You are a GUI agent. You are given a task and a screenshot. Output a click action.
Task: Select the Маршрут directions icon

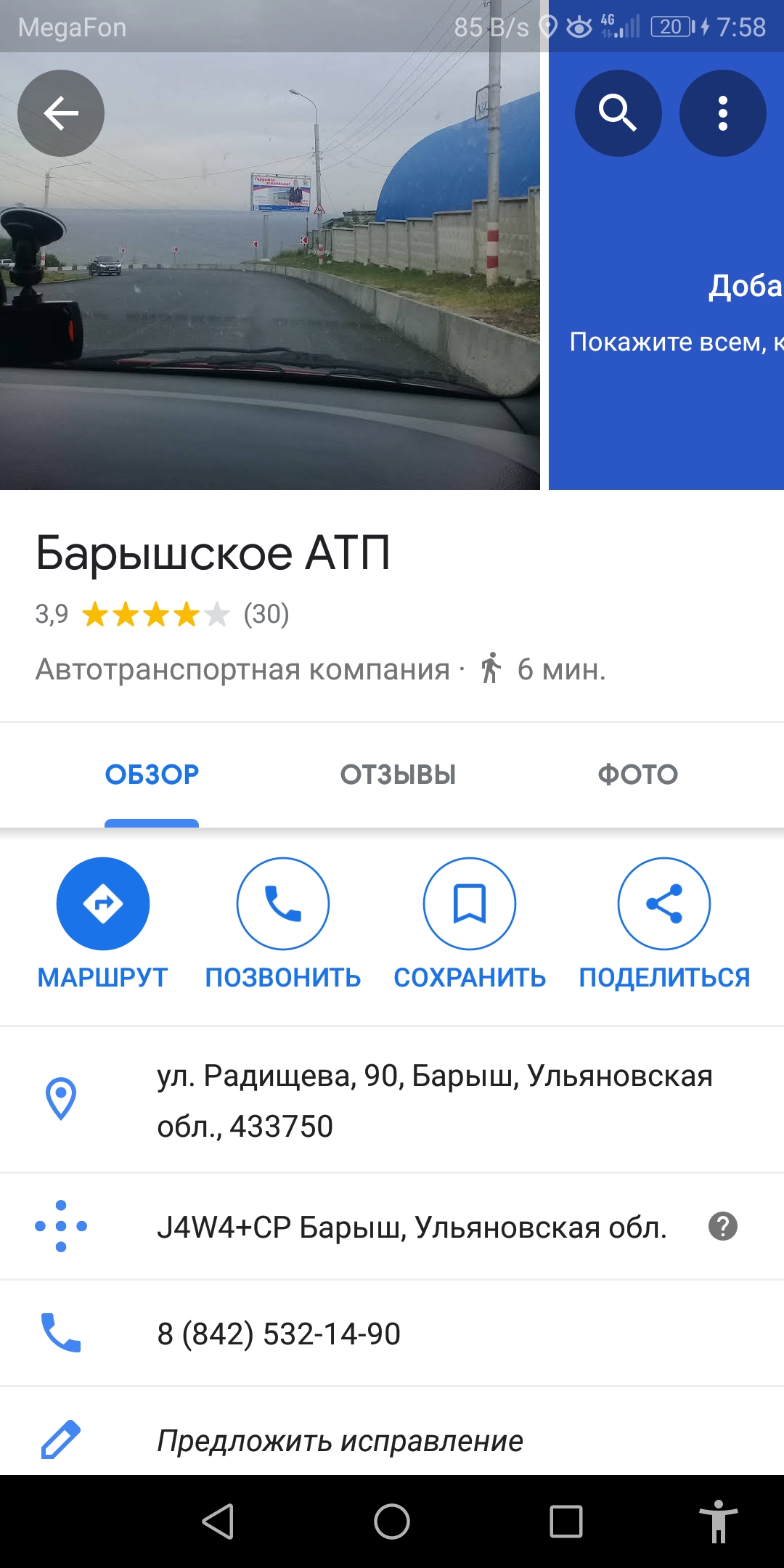point(103,904)
